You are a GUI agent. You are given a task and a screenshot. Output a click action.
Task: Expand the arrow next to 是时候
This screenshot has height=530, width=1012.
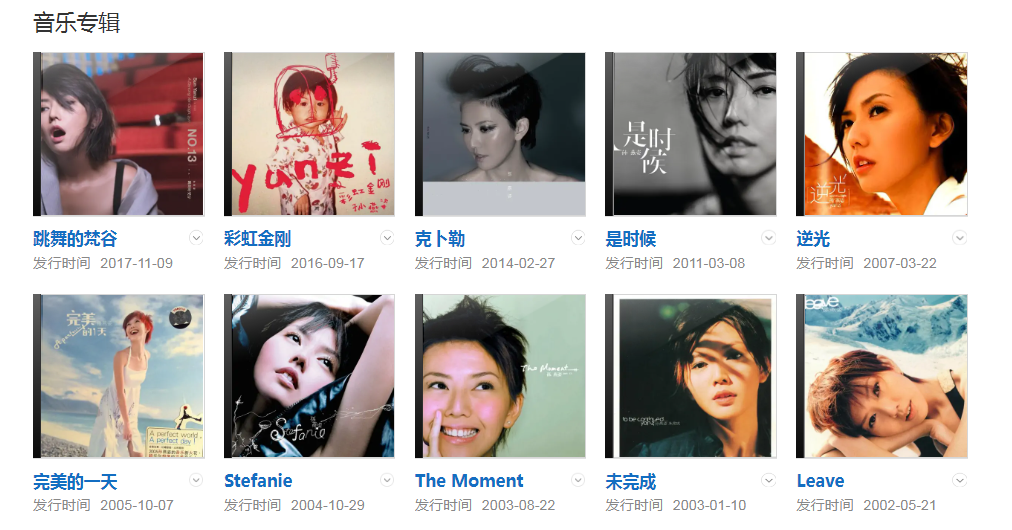tap(769, 237)
